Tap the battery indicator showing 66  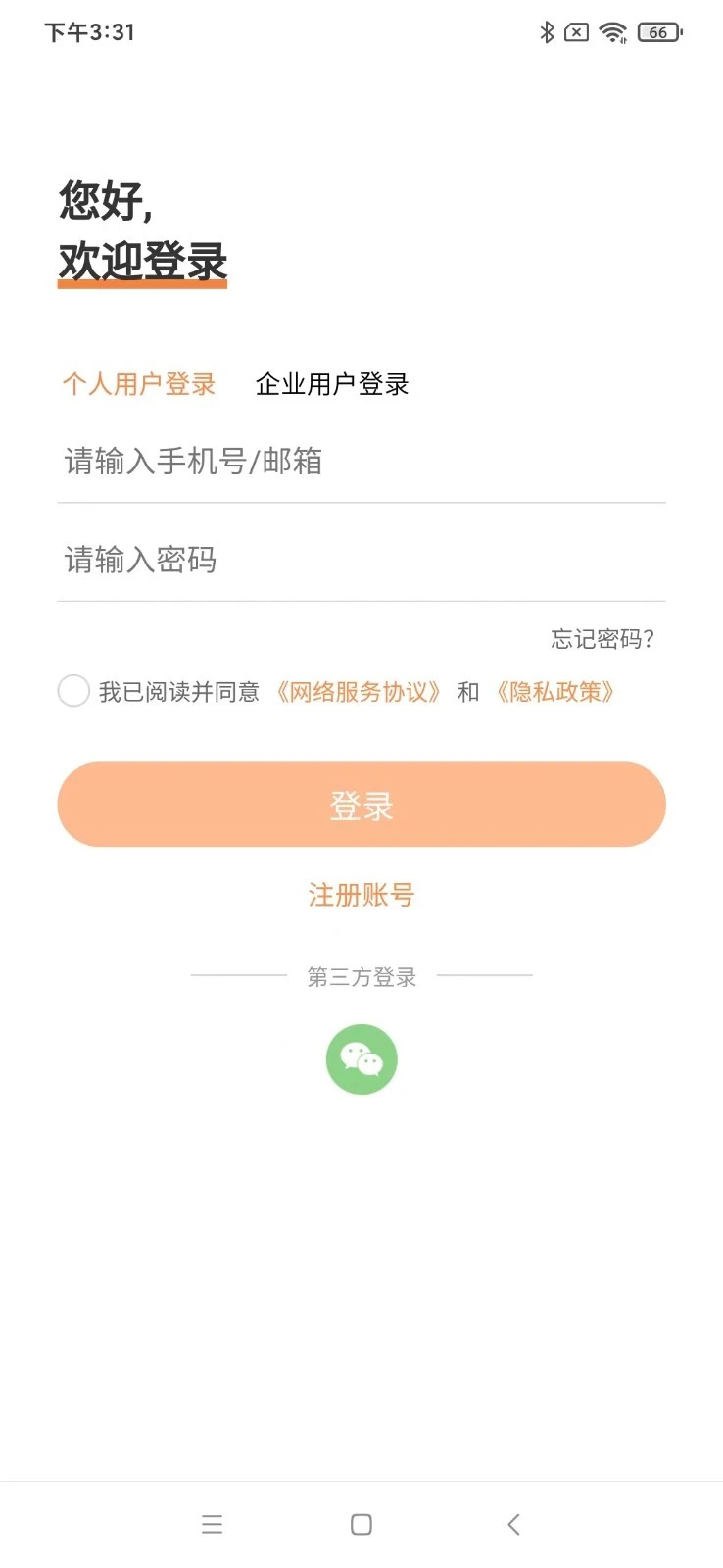(658, 32)
